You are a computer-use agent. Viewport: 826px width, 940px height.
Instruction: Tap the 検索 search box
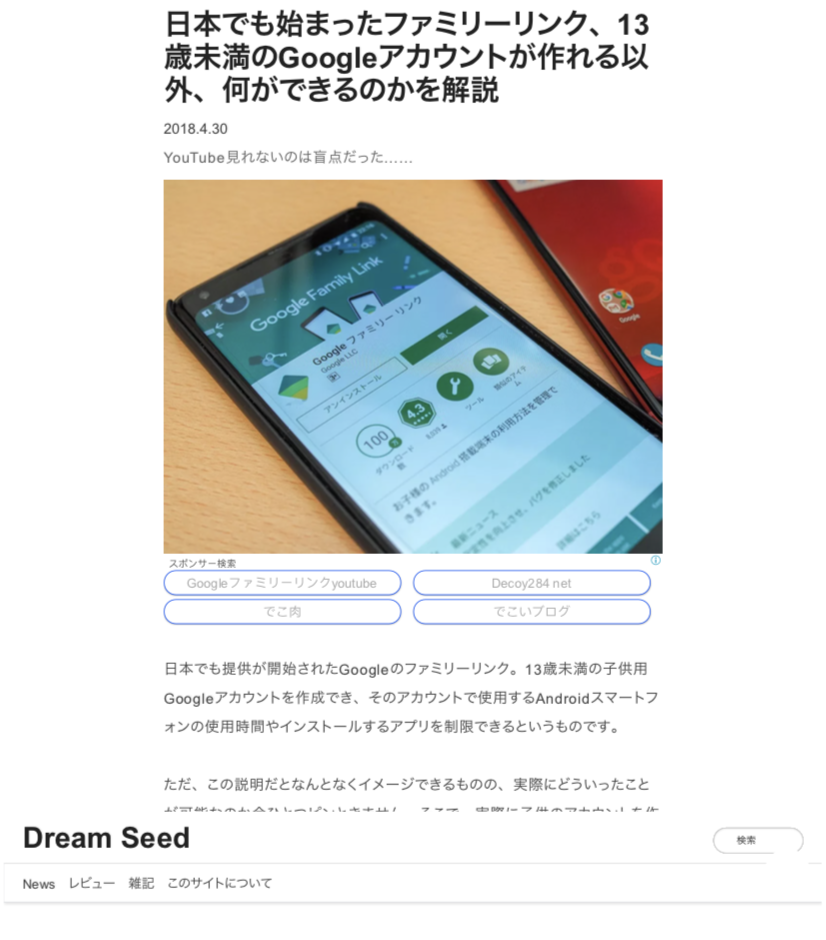point(757,840)
